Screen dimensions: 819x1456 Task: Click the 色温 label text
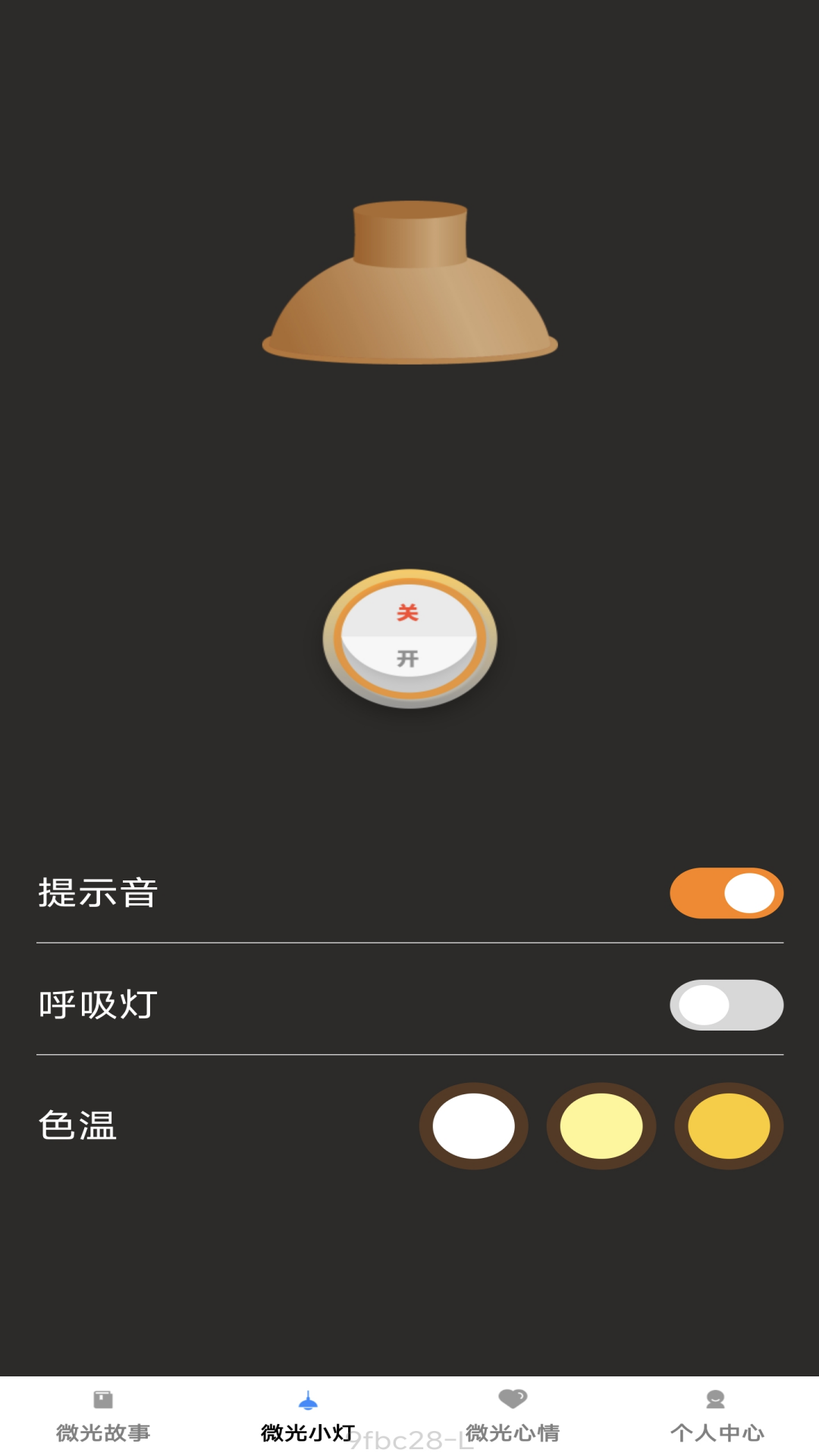pos(78,1128)
